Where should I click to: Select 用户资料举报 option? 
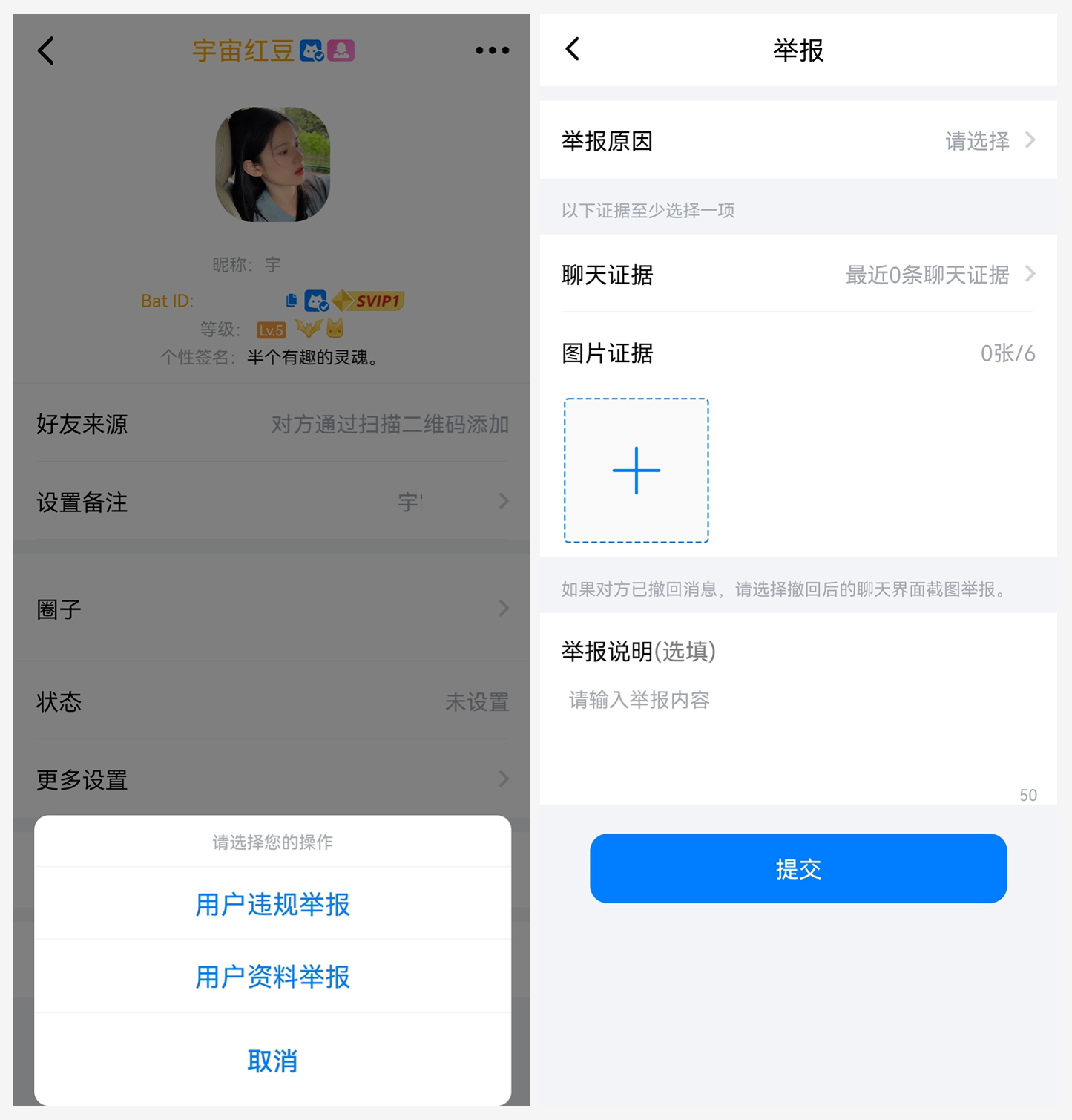click(x=272, y=977)
